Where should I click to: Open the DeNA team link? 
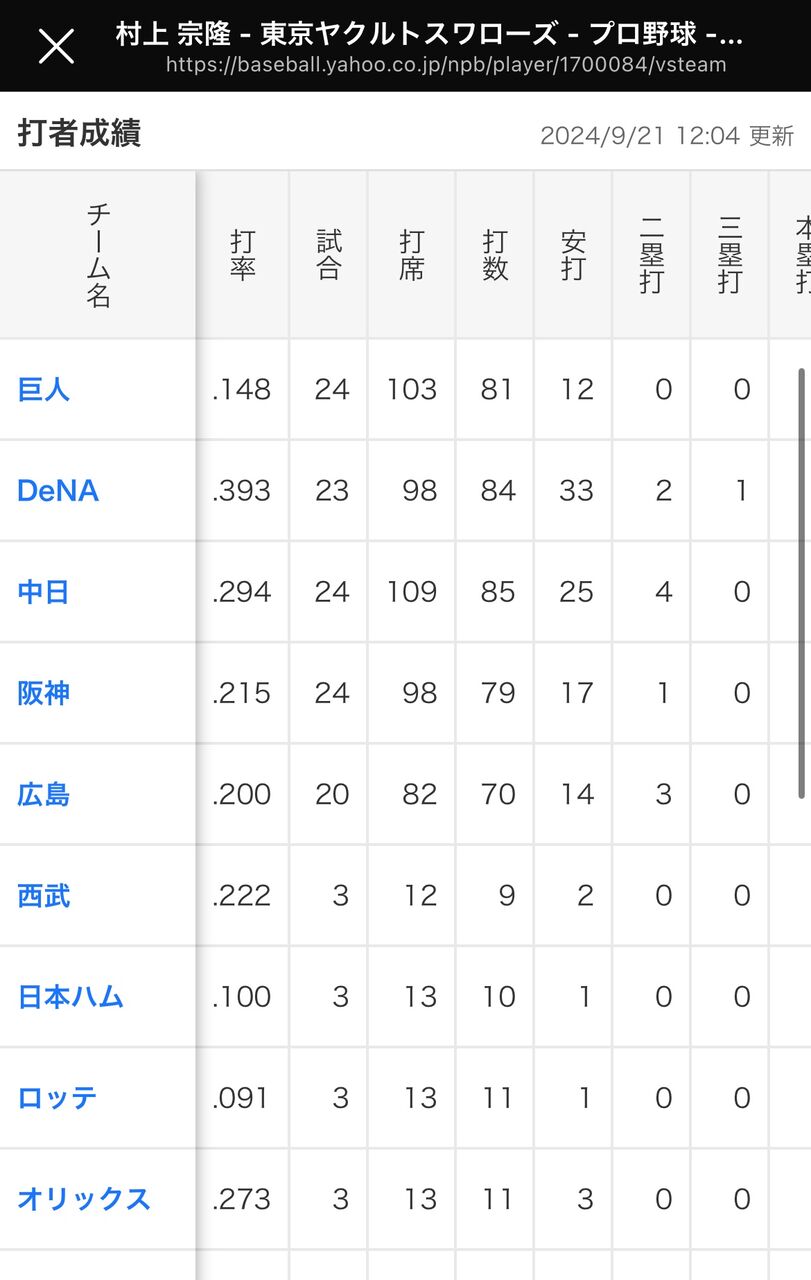(x=58, y=491)
